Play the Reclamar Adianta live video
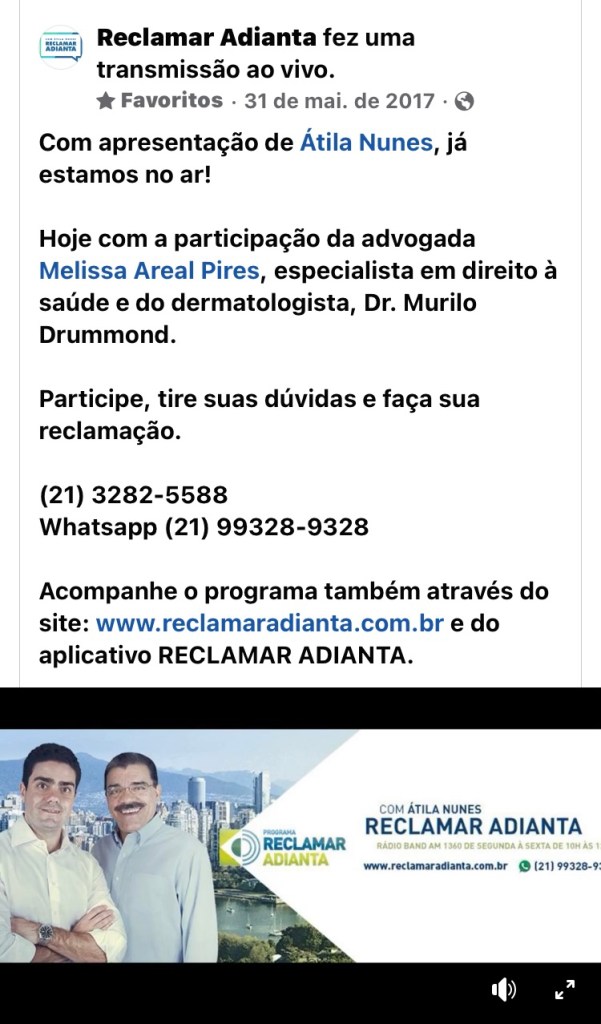Screen dimensions: 601x1024 (300, 845)
